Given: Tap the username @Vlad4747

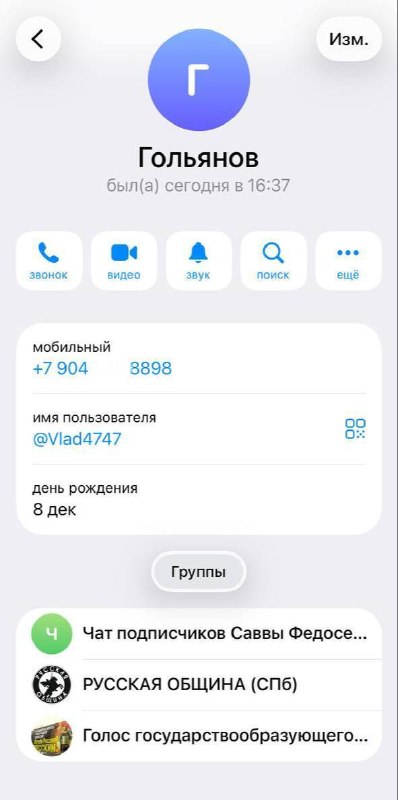Looking at the screenshot, I should [x=77, y=439].
